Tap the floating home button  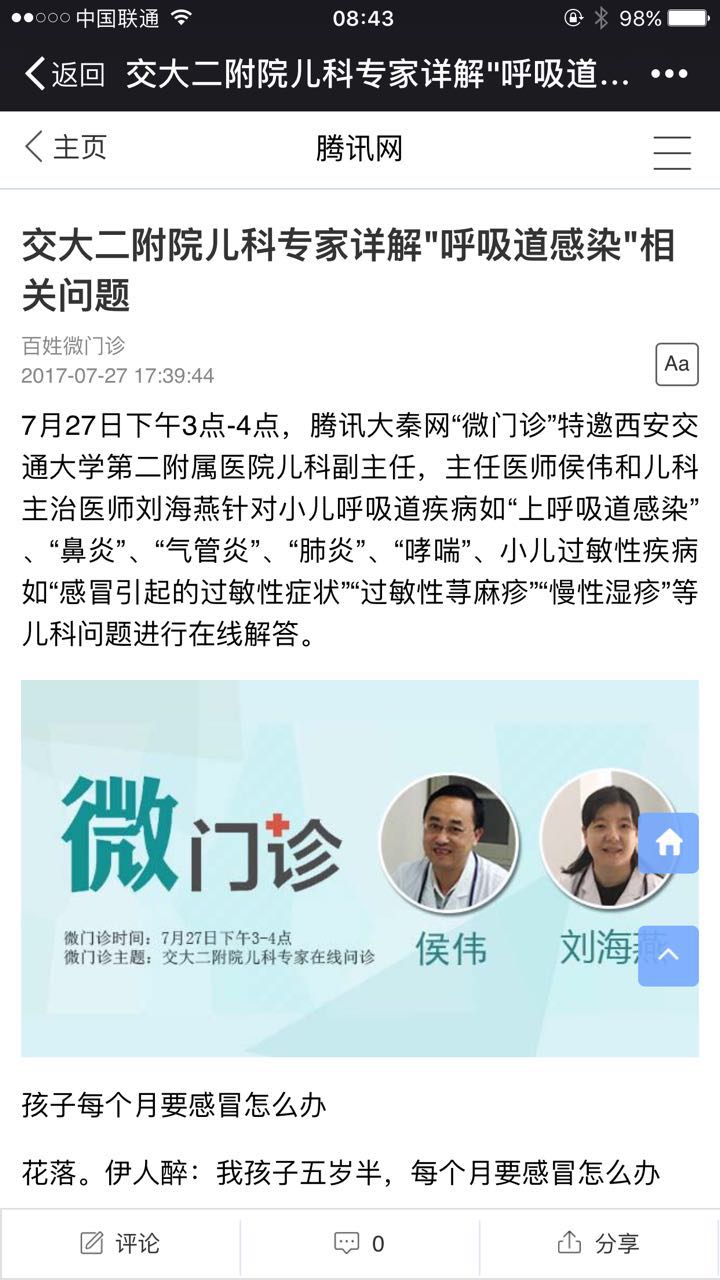click(x=668, y=843)
